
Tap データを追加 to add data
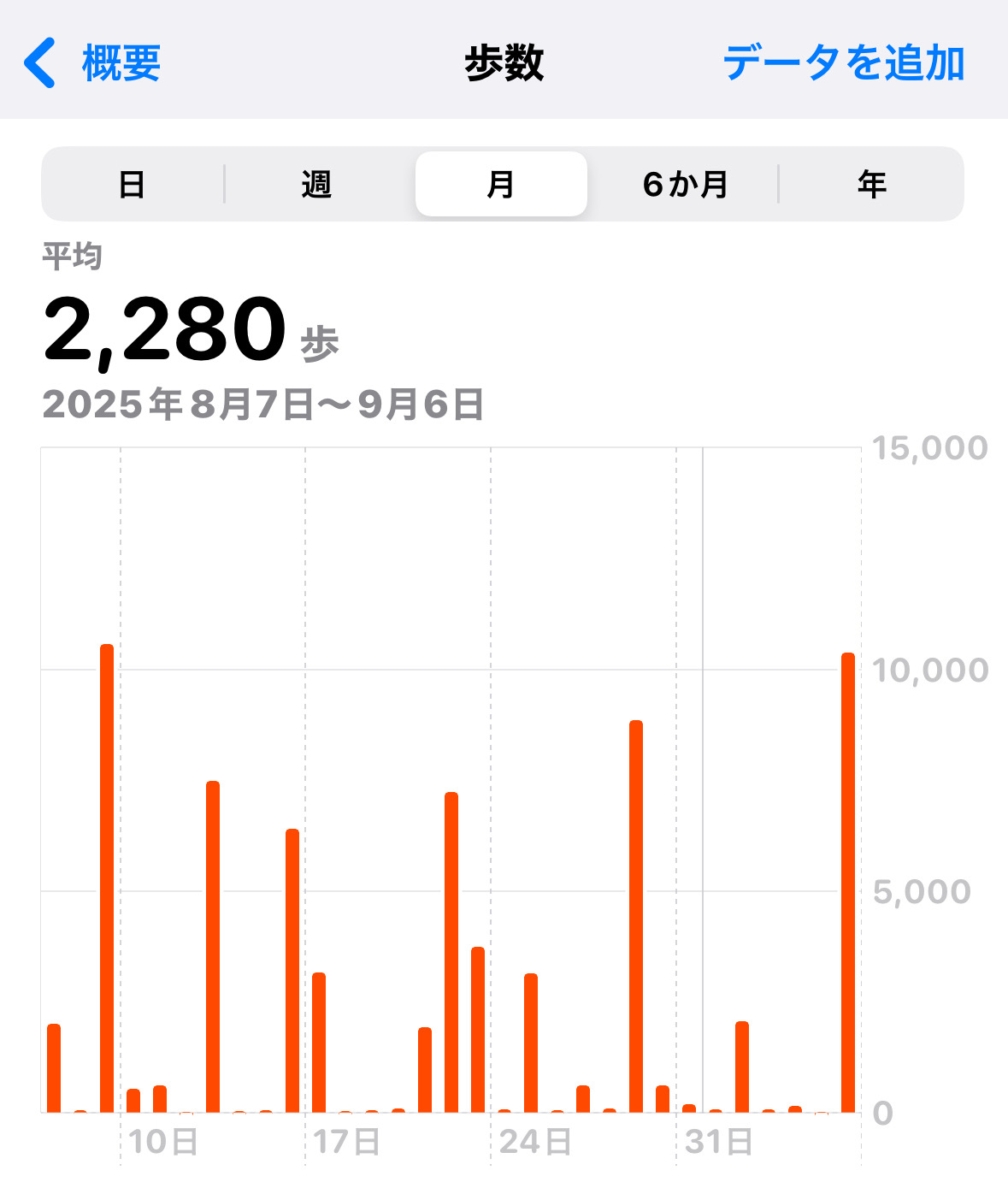pyautogui.click(x=844, y=63)
